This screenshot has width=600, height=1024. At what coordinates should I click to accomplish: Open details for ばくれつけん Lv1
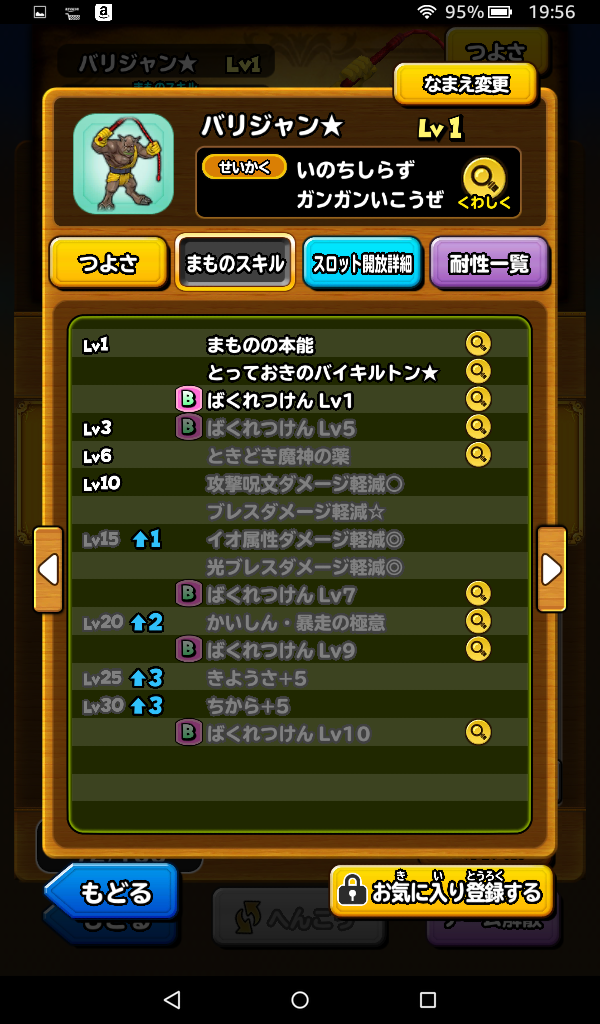479,400
